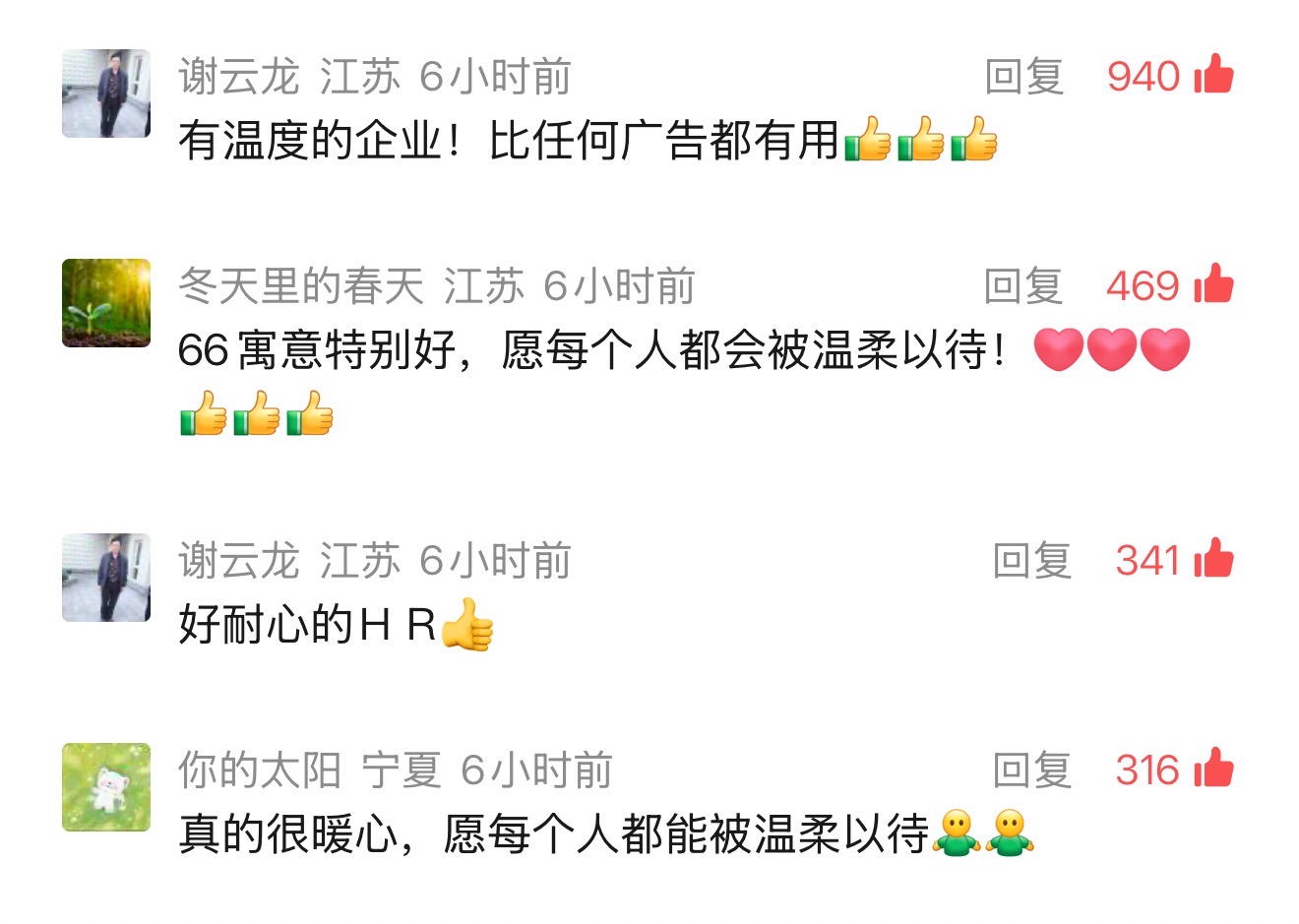Reply to the comment '有温度的企业！比任何广告都有用'
Screen dimensions: 1299x924
pyautogui.click(x=1024, y=77)
